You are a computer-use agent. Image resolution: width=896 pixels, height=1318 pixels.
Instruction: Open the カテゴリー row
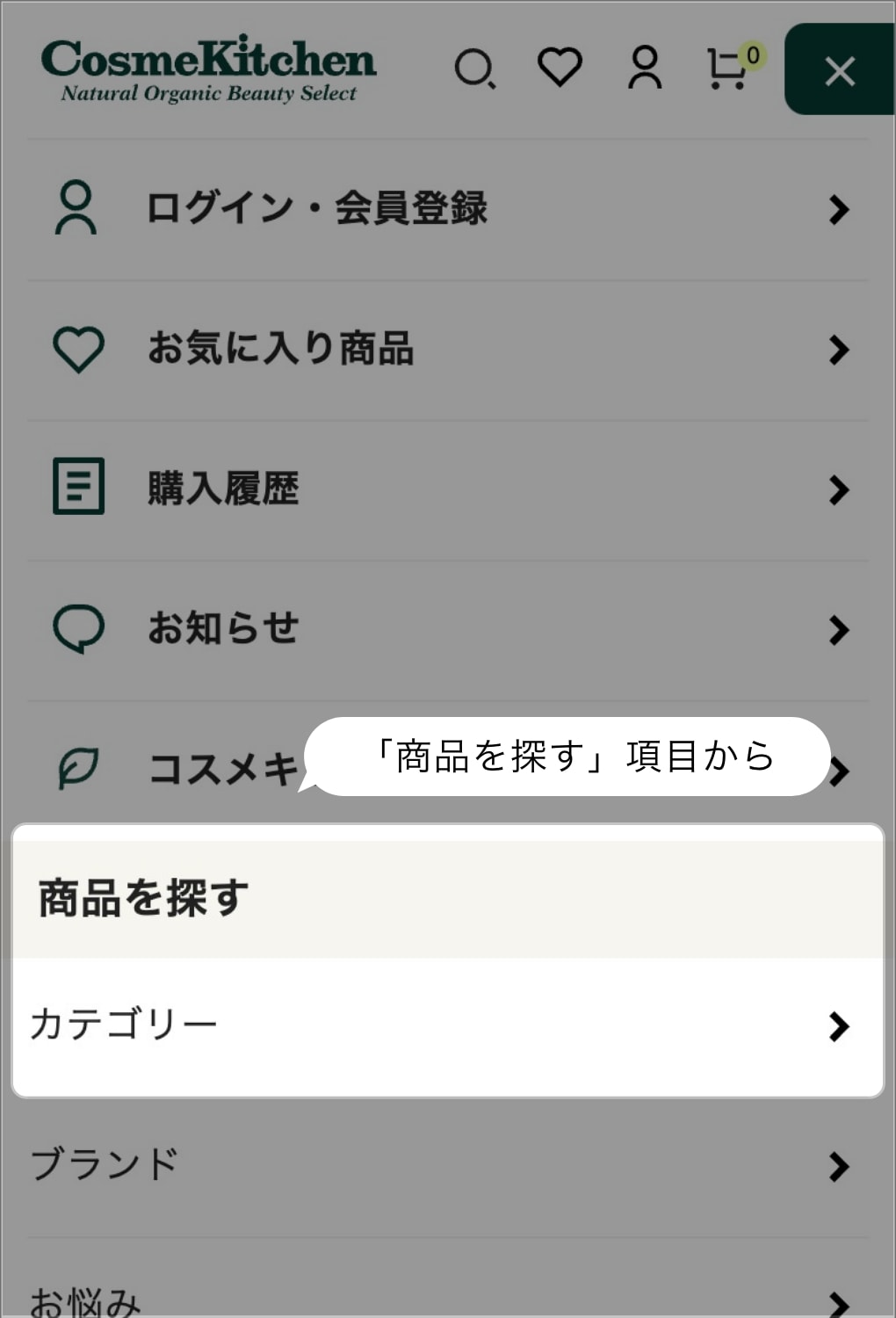(448, 1025)
